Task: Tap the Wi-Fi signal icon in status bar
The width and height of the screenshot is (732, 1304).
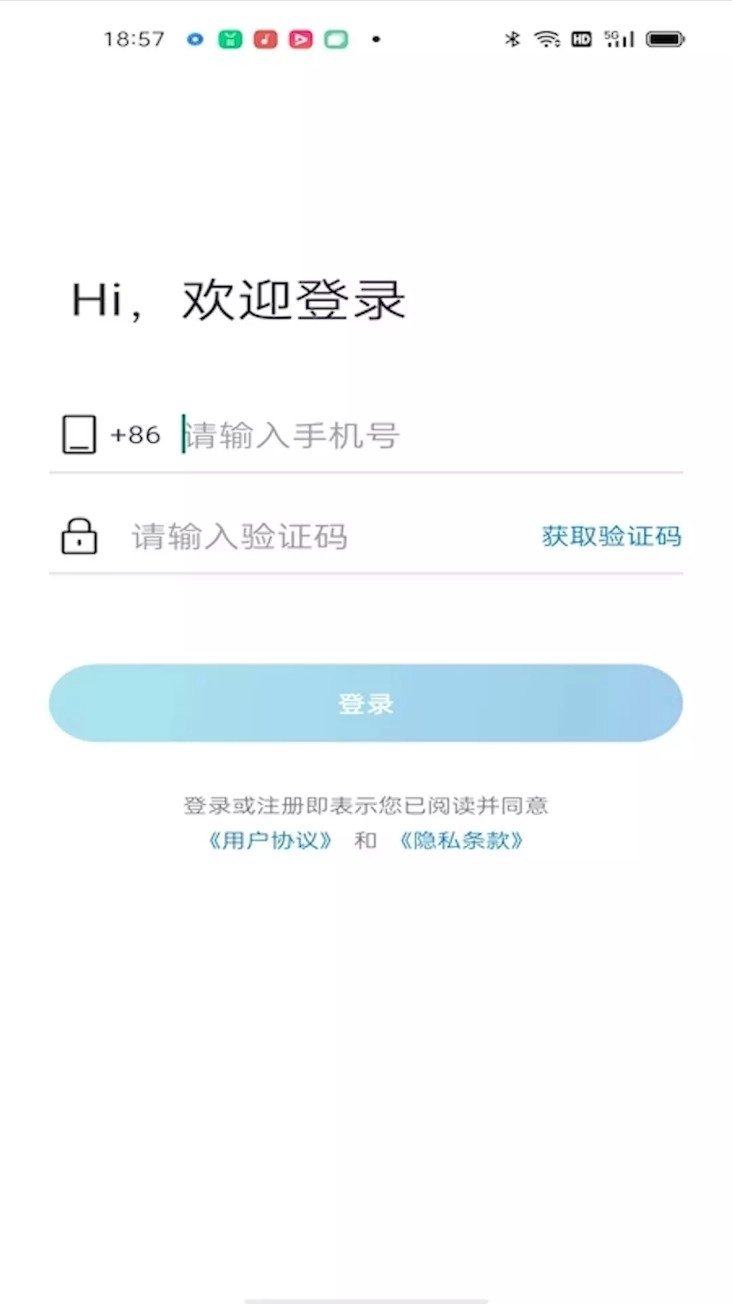Action: click(x=546, y=39)
